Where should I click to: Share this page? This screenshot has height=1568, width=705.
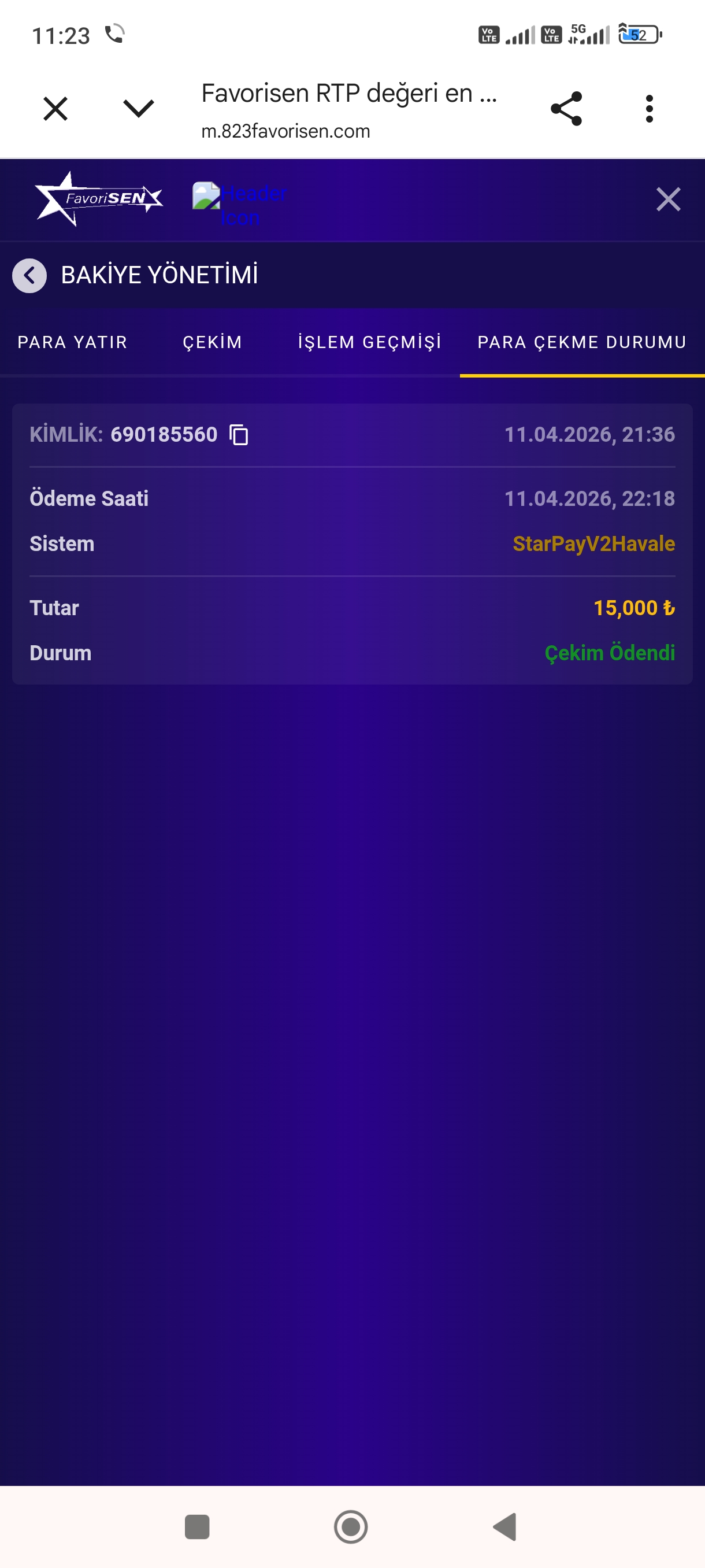click(566, 109)
